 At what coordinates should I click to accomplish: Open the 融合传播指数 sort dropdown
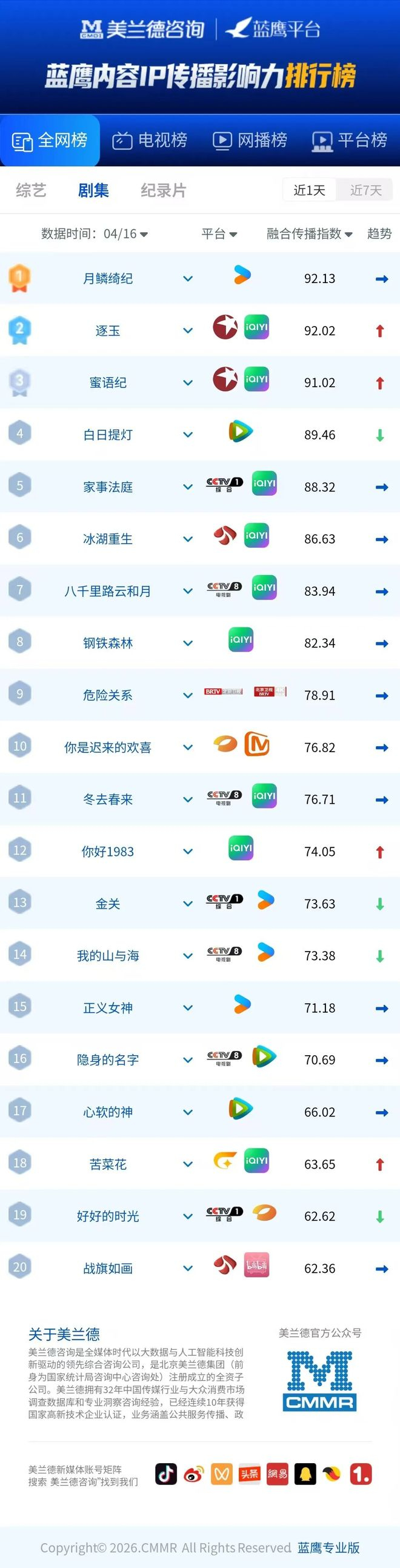click(309, 234)
